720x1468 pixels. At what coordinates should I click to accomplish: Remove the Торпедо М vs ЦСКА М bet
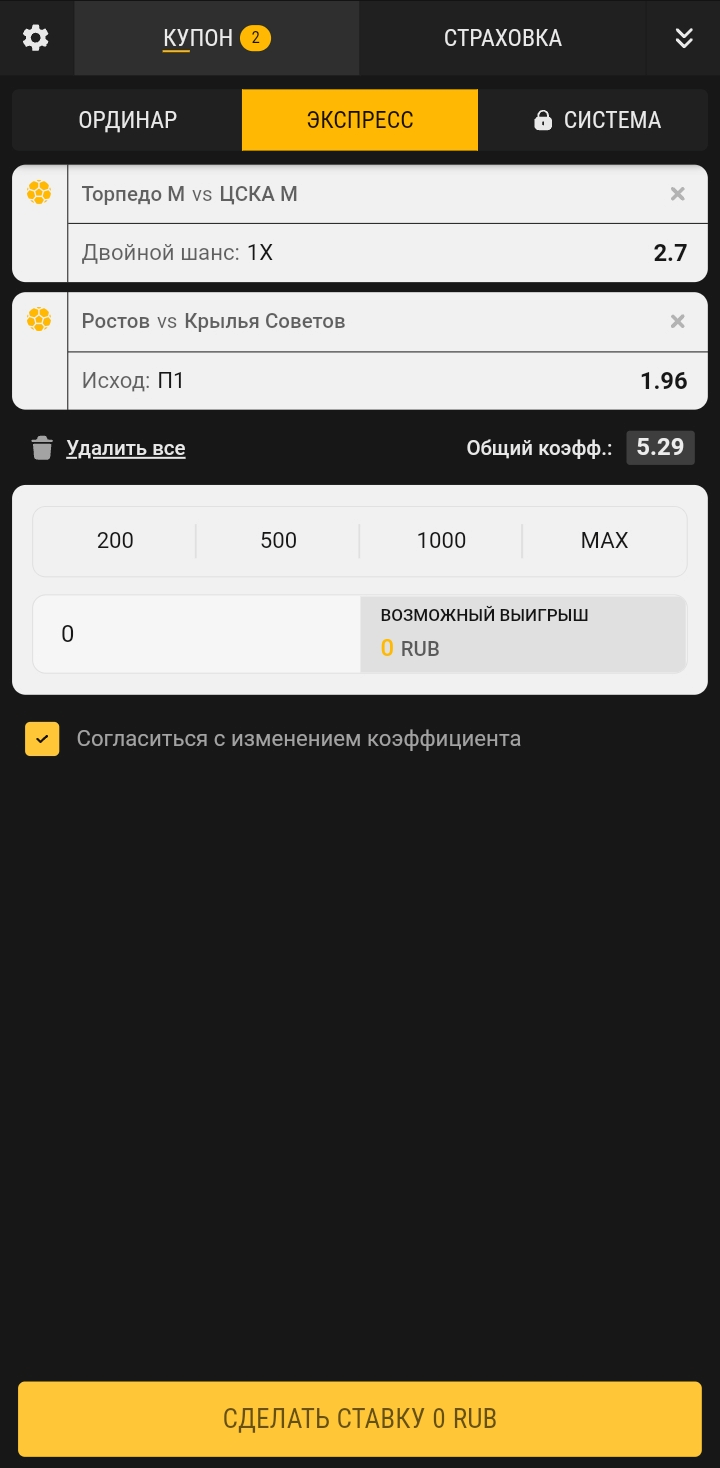tap(678, 194)
